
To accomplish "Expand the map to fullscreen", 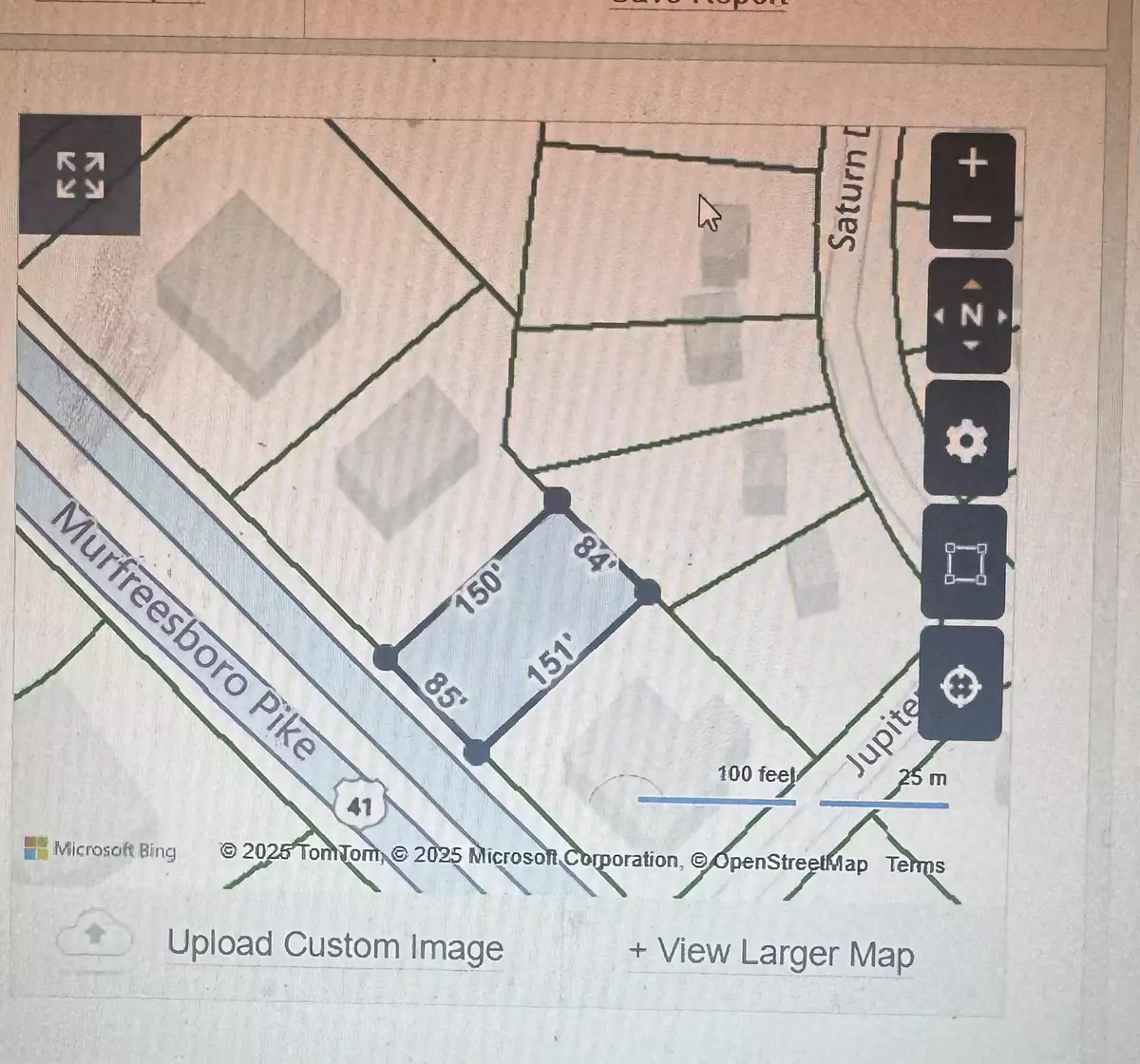I will coord(80,176).
